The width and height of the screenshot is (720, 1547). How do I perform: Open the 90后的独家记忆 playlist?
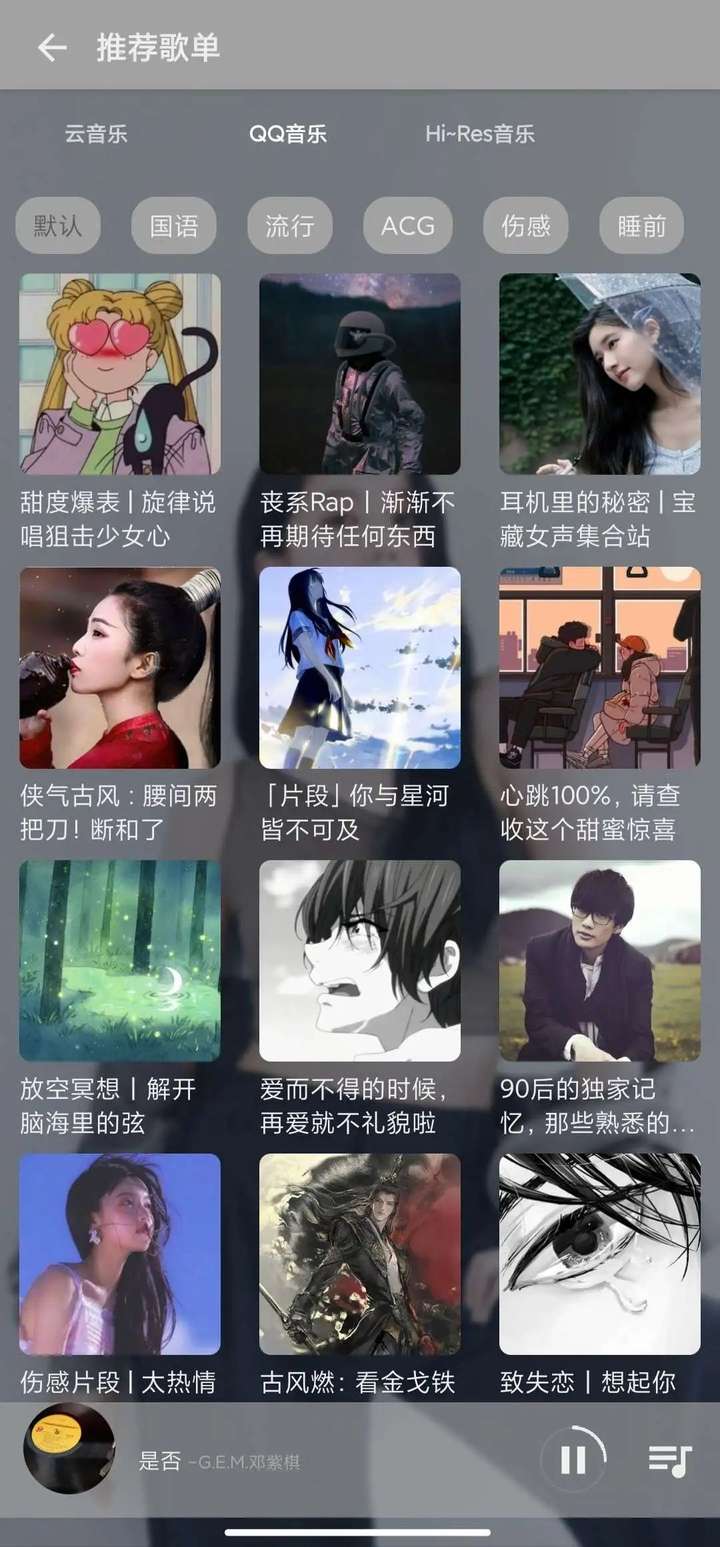click(600, 960)
